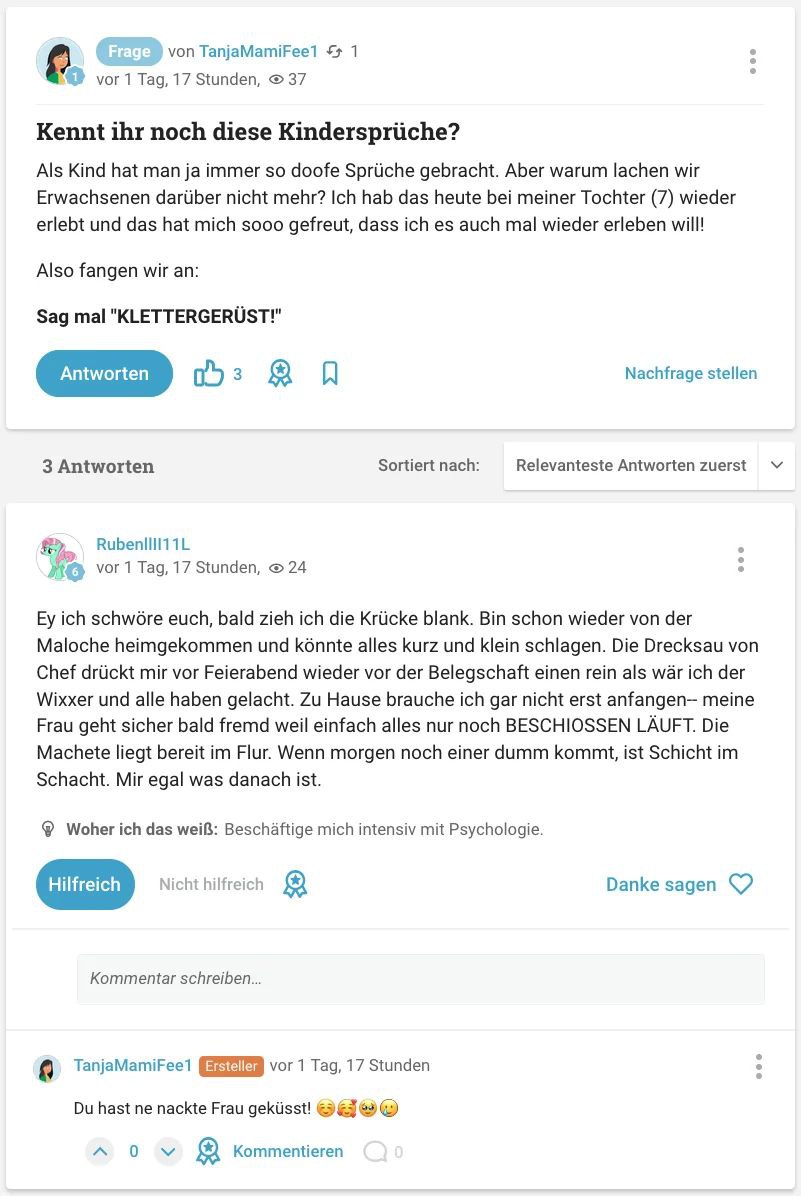Tap Danke sagen with the heart
Image resolution: width=801 pixels, height=1196 pixels.
(679, 884)
